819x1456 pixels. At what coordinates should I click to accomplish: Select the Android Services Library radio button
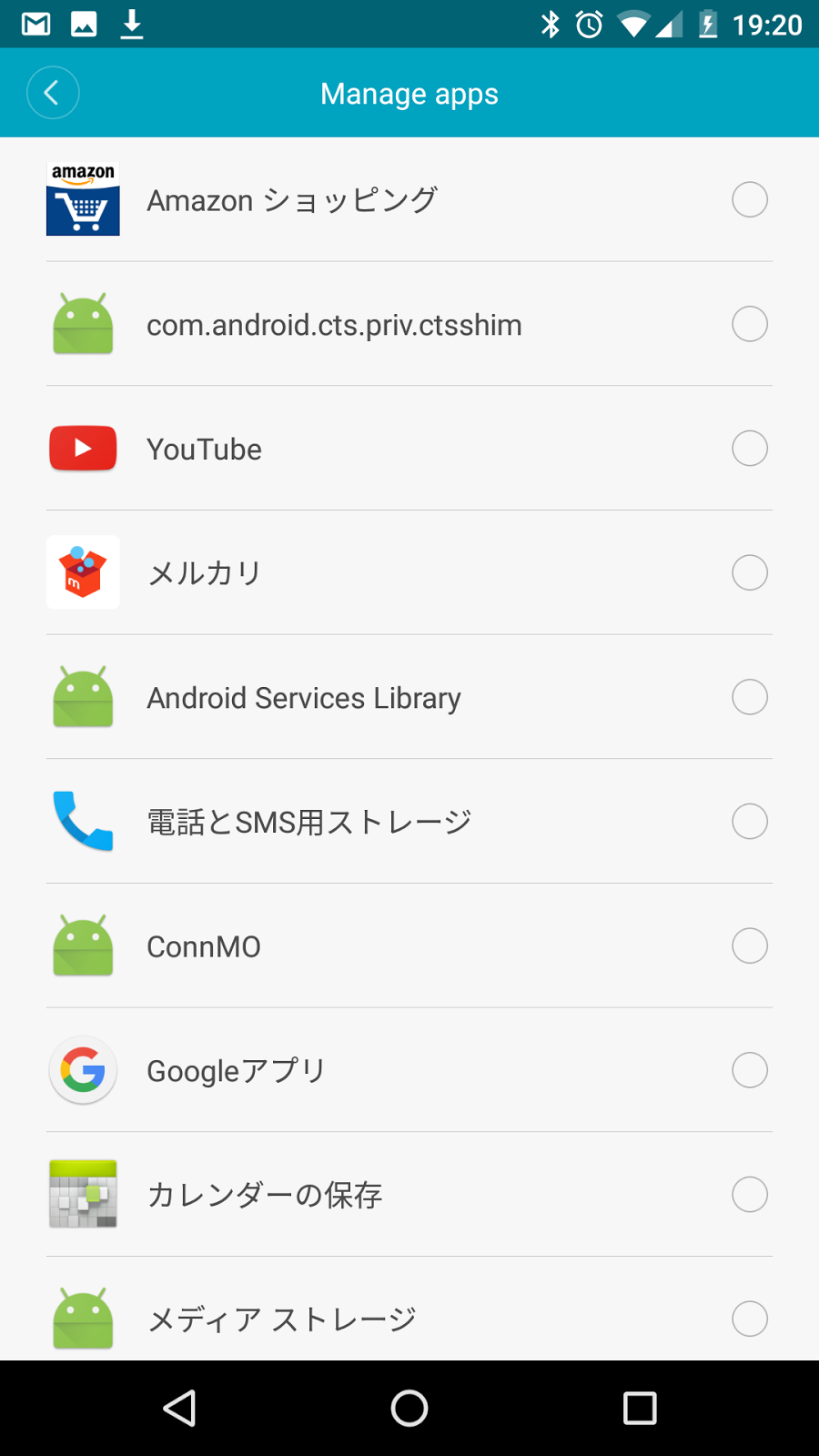[750, 697]
